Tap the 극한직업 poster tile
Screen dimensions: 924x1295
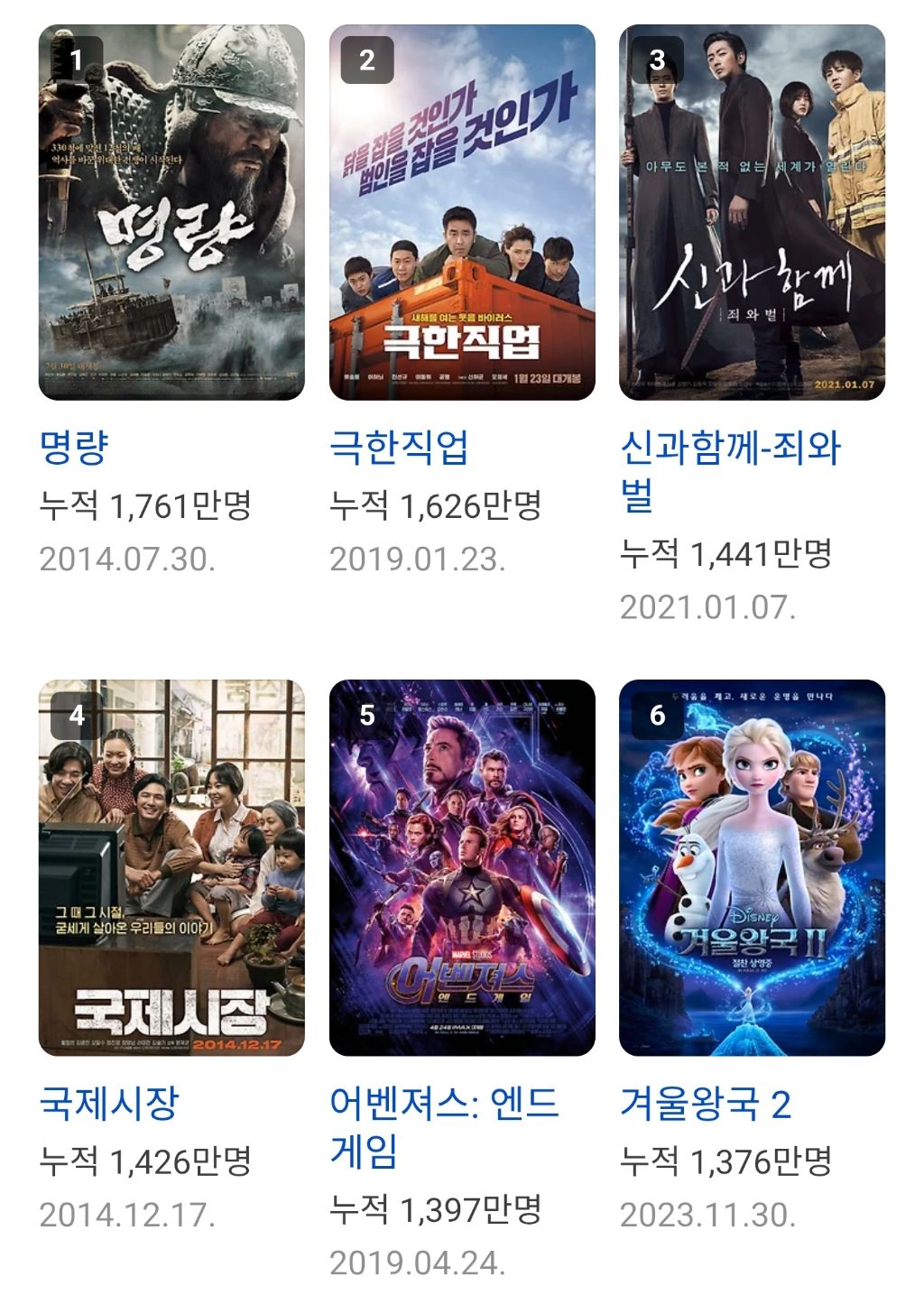462,212
